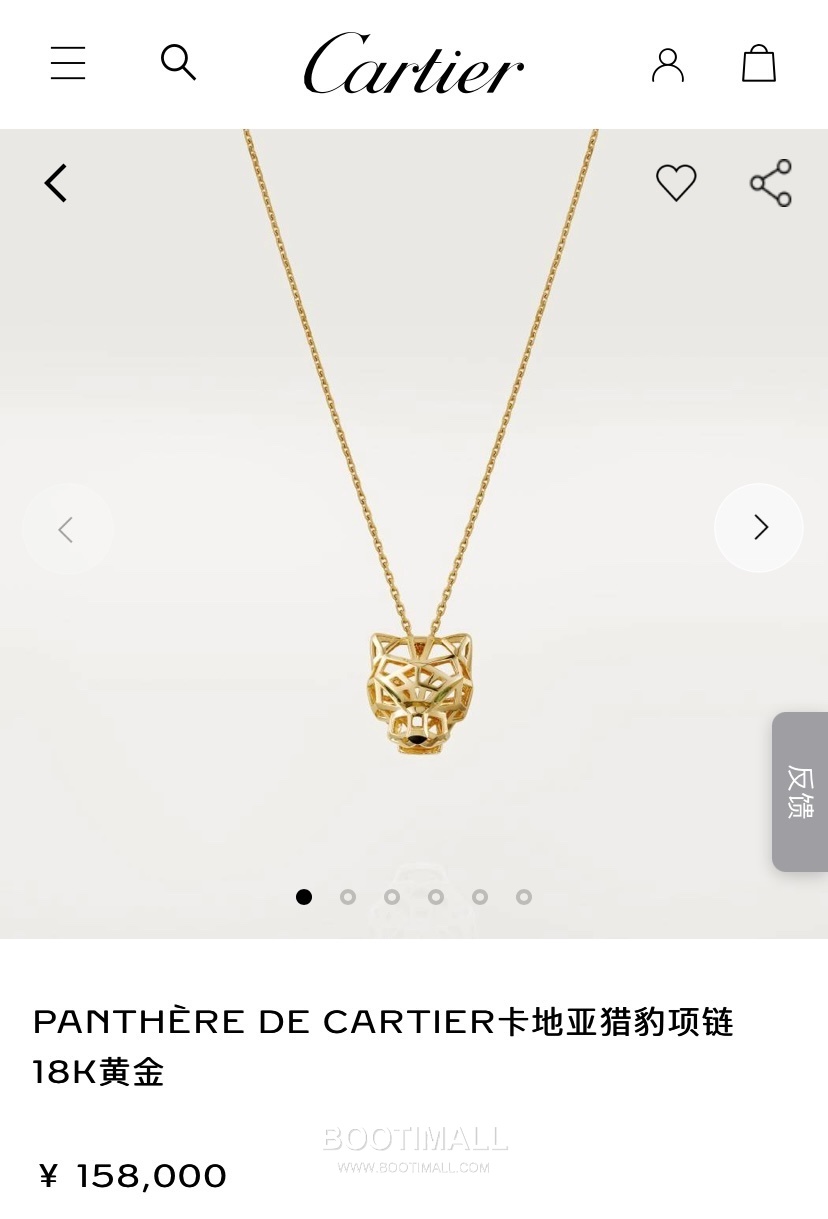
Task: Open the account profile icon
Action: pyautogui.click(x=668, y=63)
